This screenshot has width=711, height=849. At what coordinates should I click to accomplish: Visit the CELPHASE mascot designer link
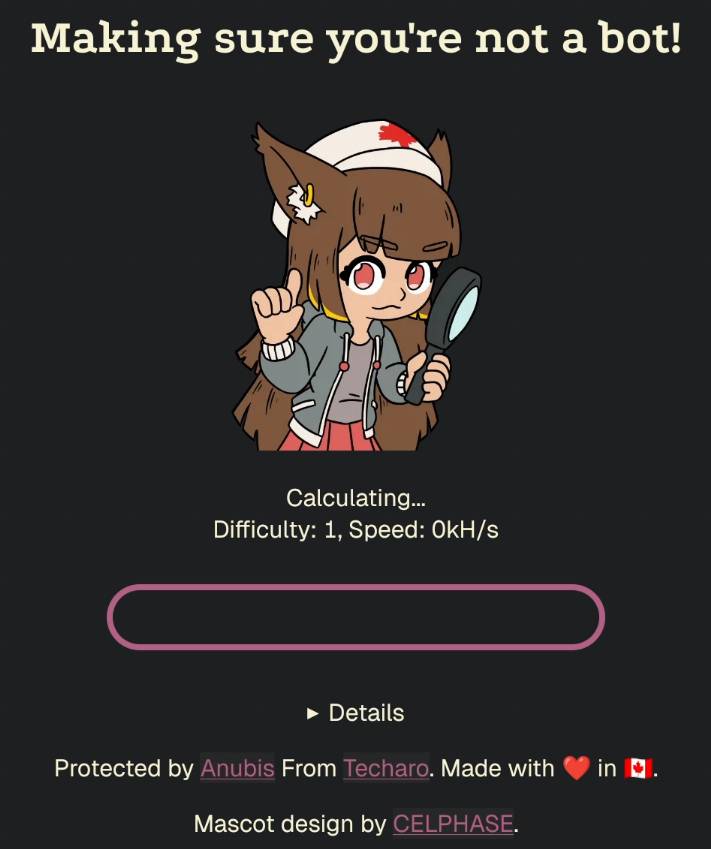click(452, 825)
